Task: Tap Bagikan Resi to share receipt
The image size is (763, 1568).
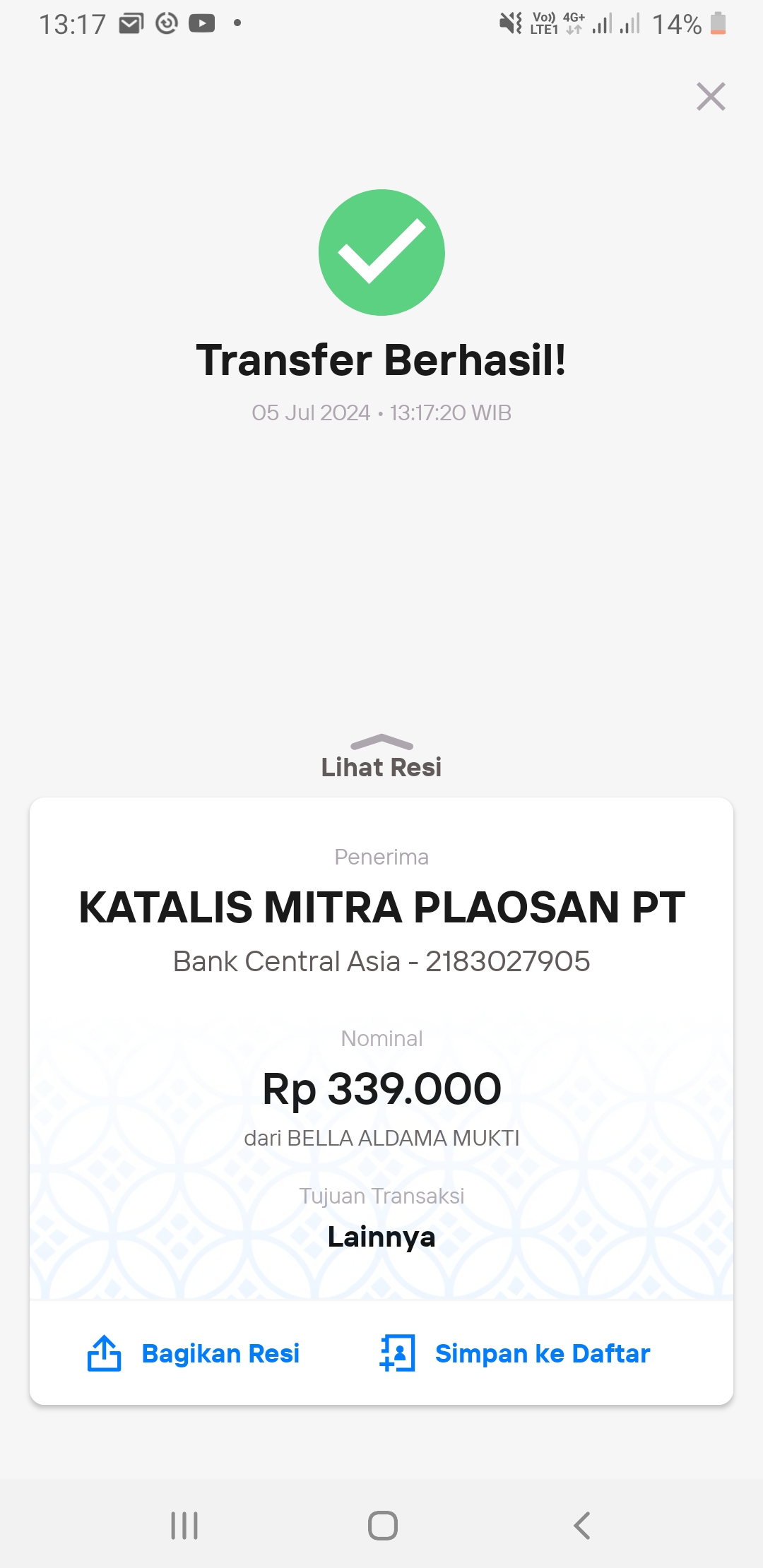Action: tap(194, 1353)
